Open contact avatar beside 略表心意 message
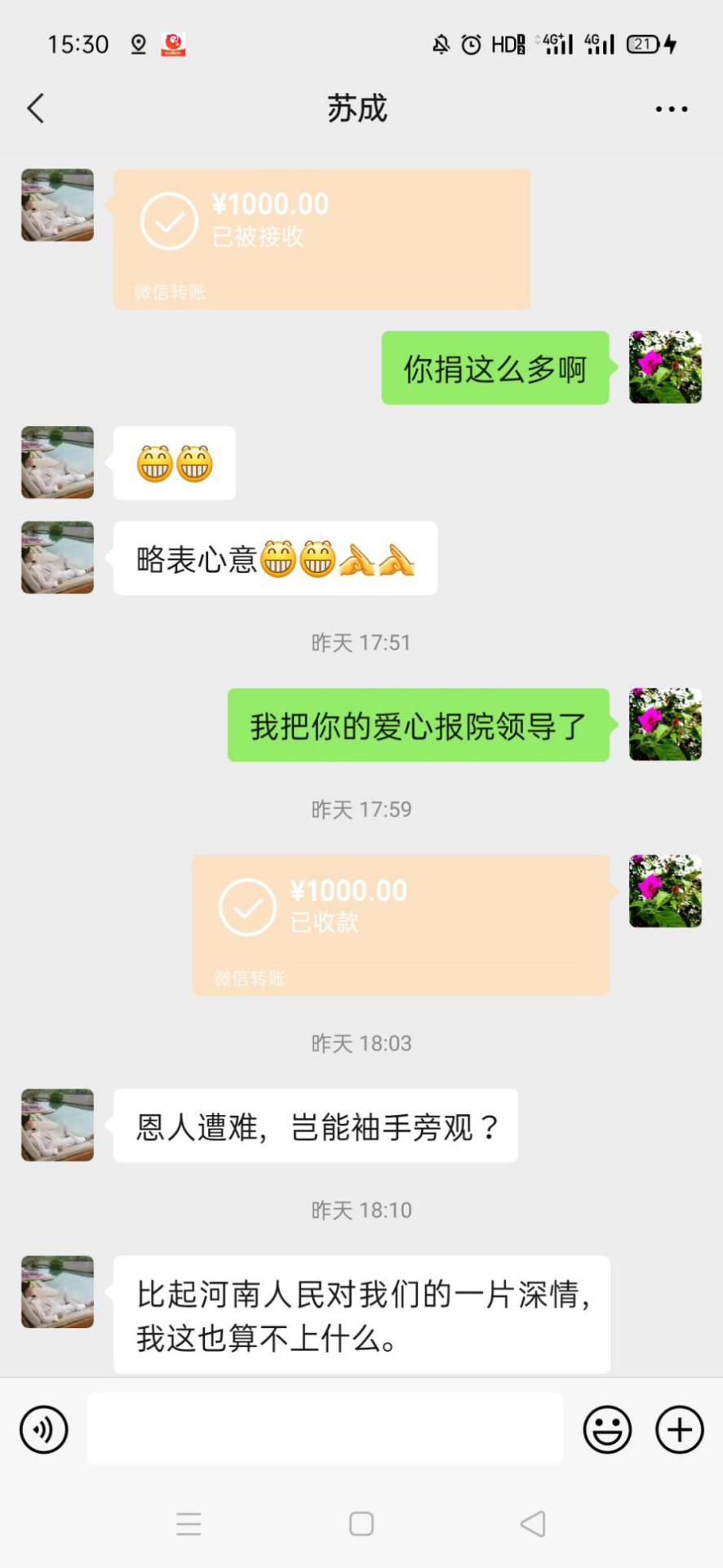 point(57,557)
